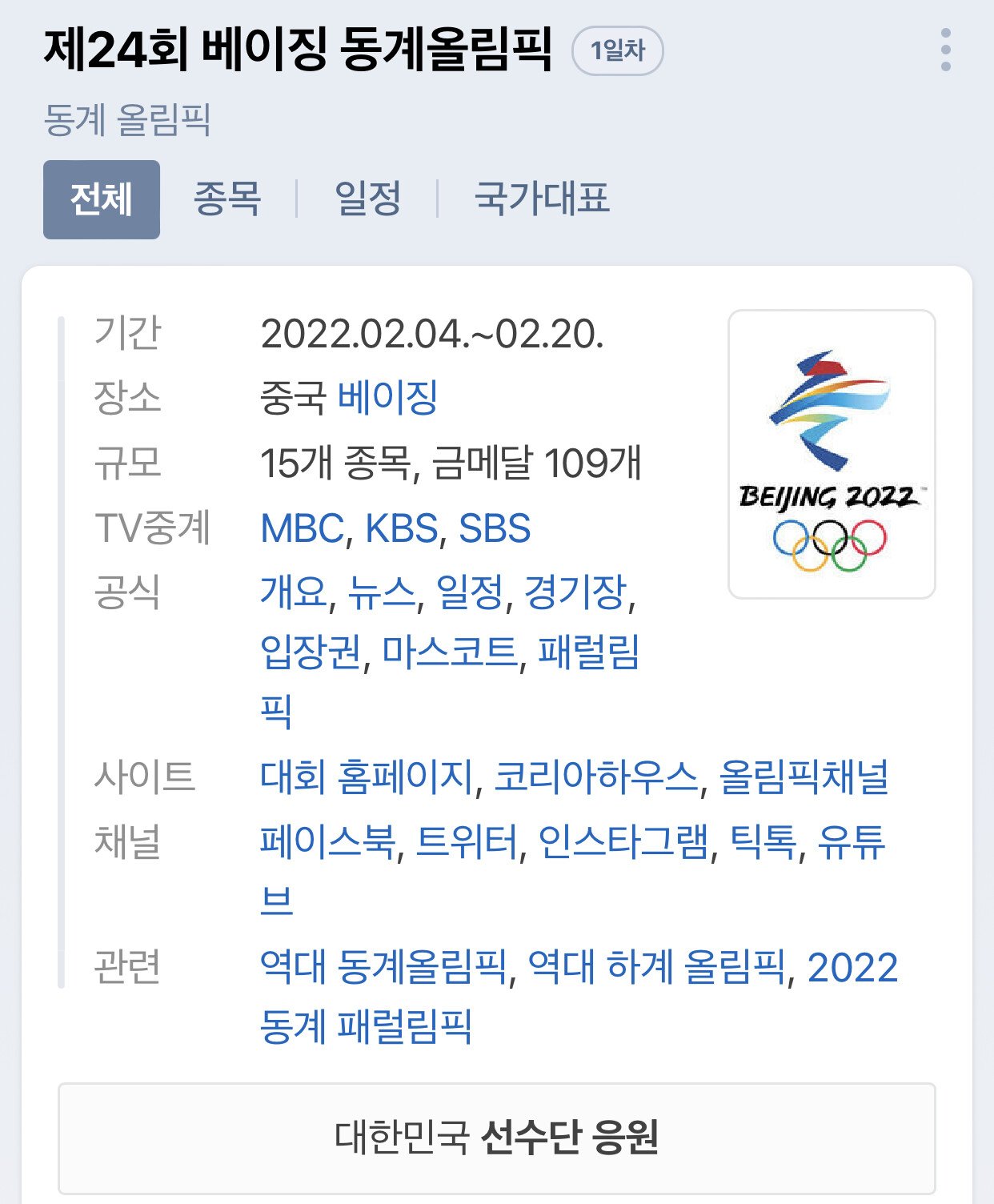This screenshot has height=1204, width=994.
Task: Open MBC broadcaster link
Action: tap(302, 528)
